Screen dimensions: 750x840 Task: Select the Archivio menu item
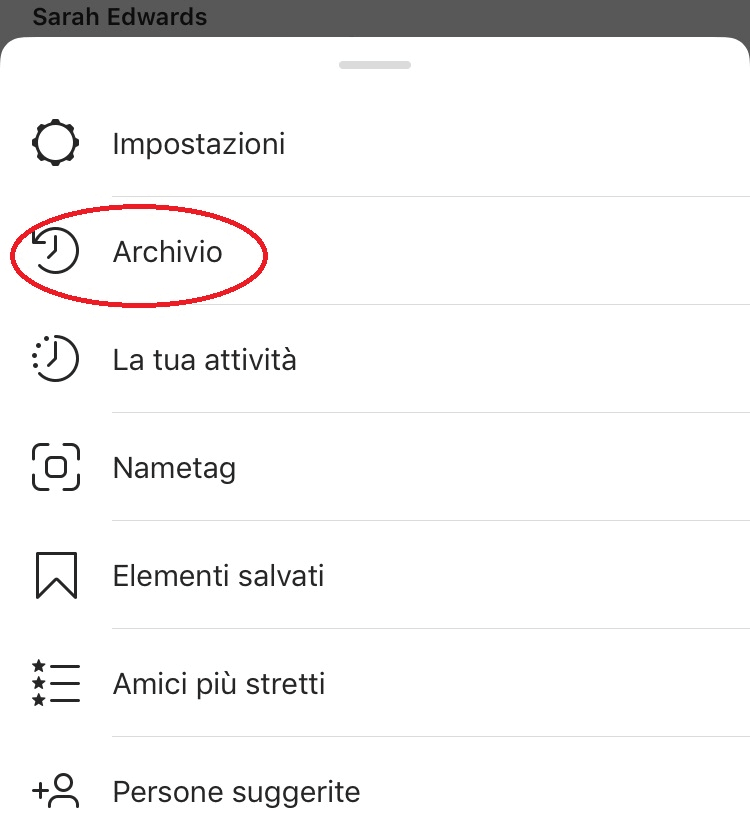167,252
